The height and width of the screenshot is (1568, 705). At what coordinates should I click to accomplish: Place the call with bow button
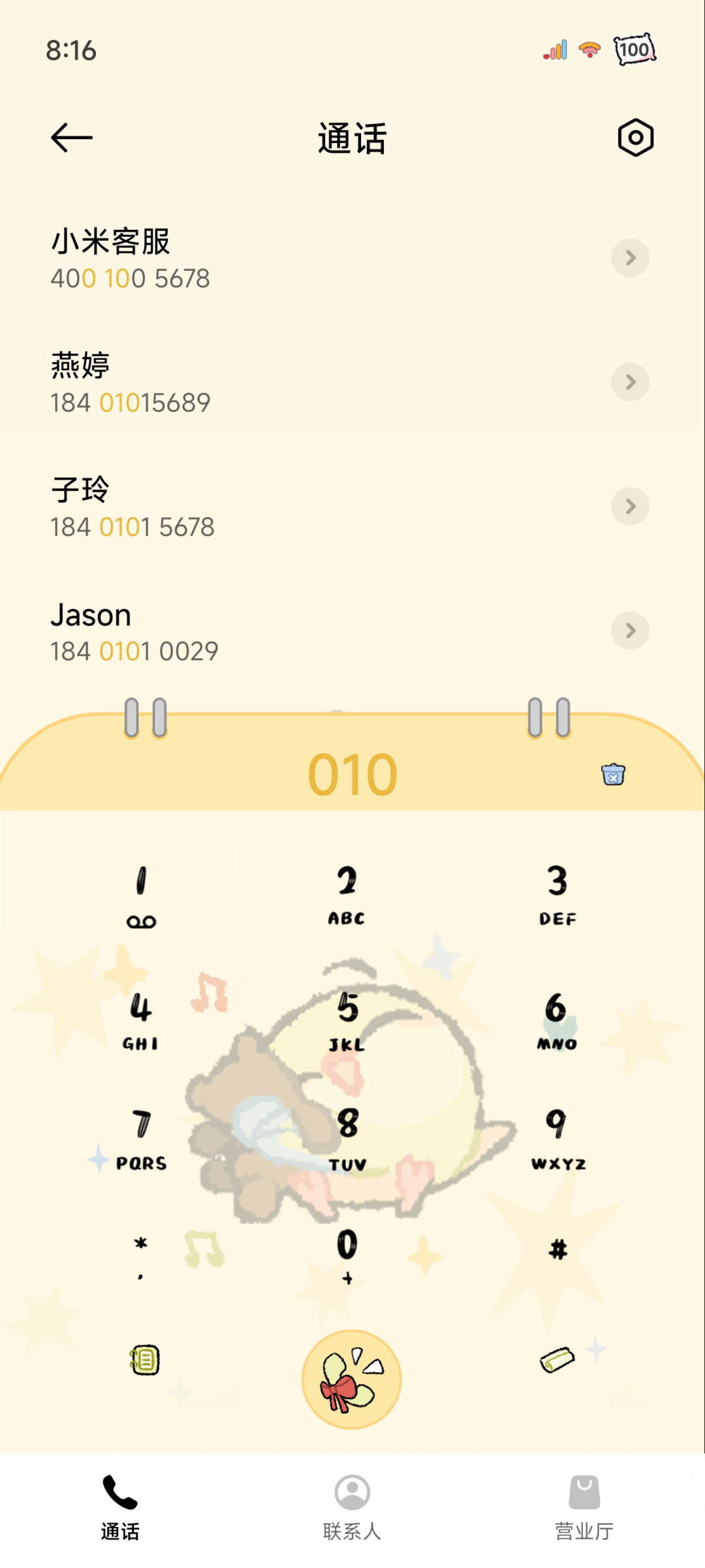(352, 1379)
